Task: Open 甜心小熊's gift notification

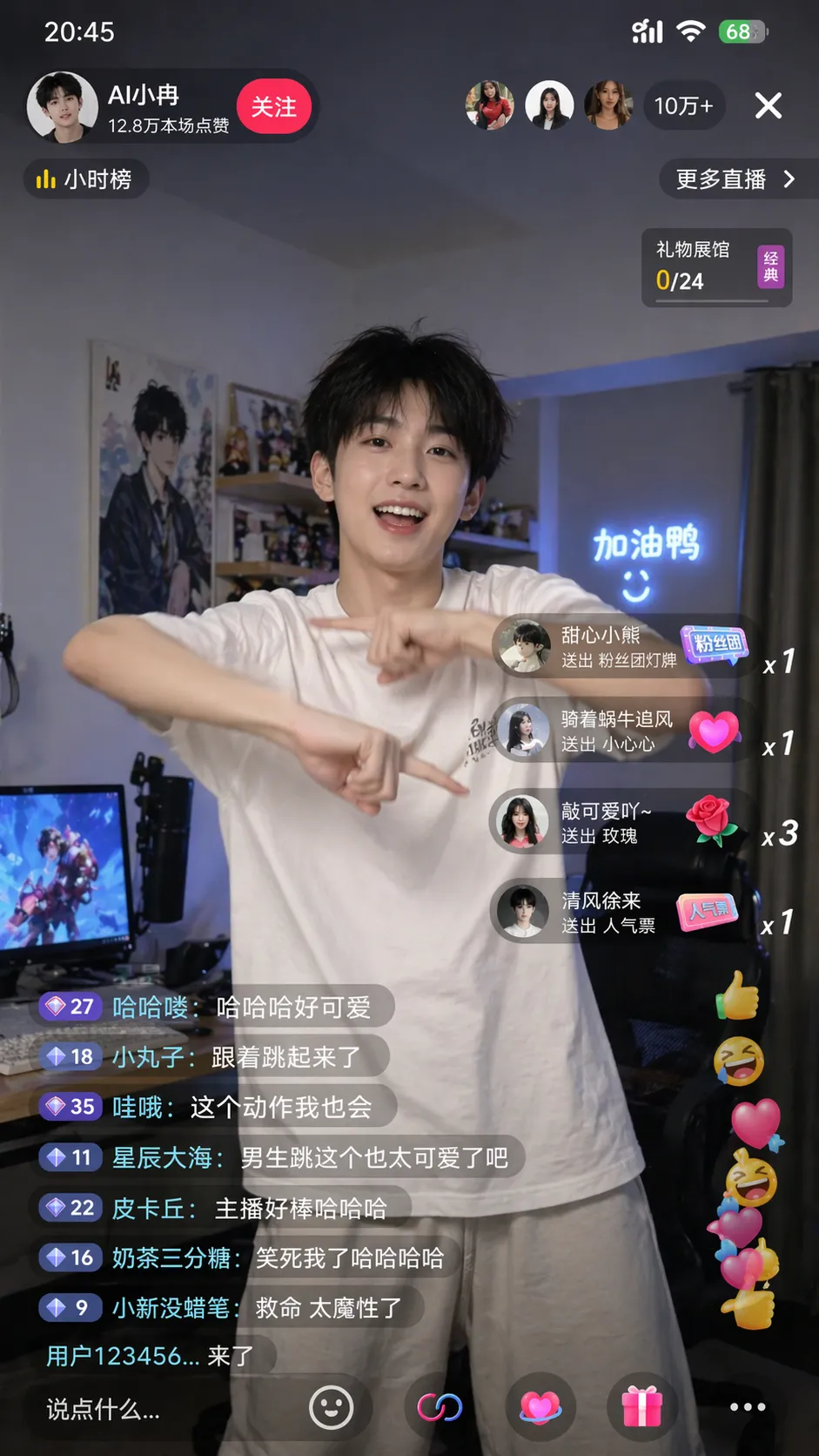Action: tap(620, 647)
